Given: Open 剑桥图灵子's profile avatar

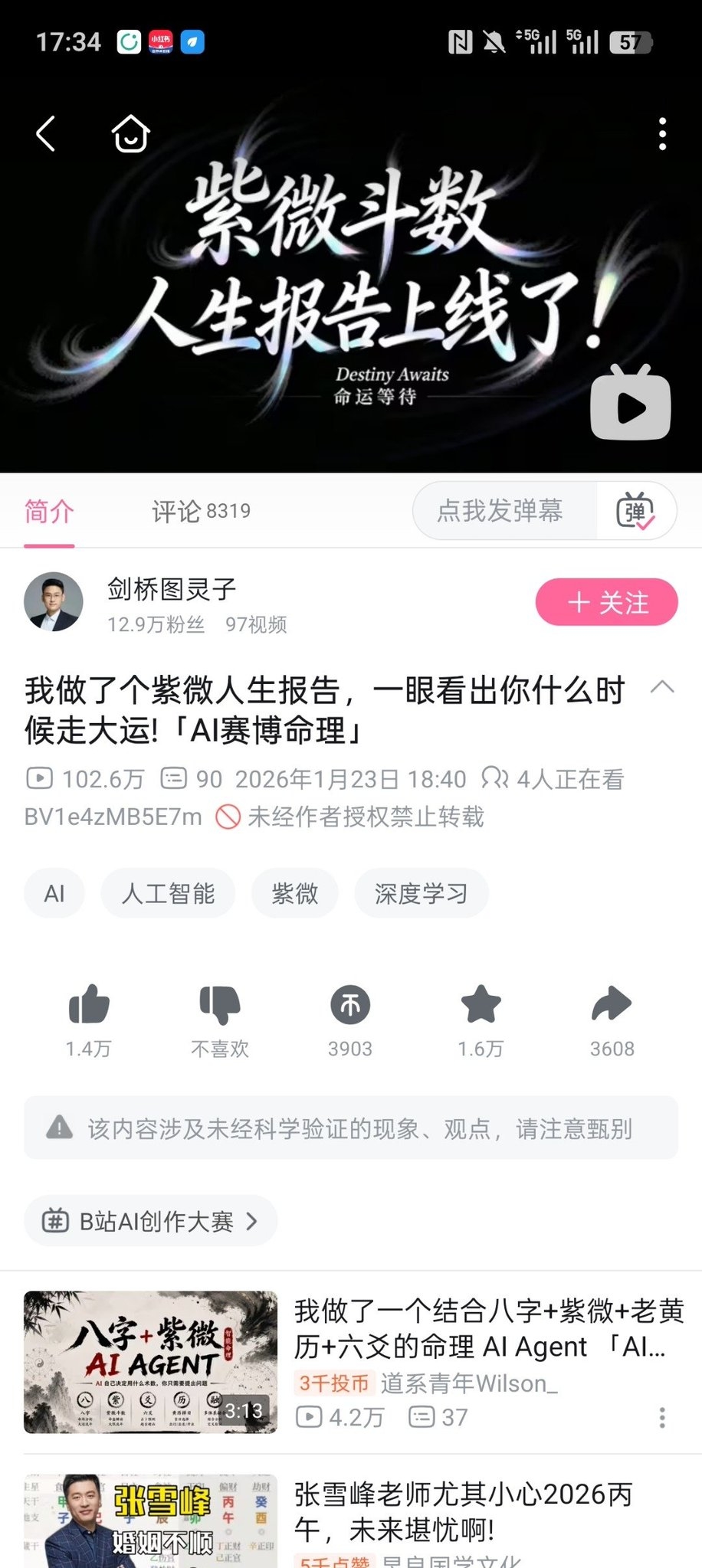Looking at the screenshot, I should coord(53,602).
